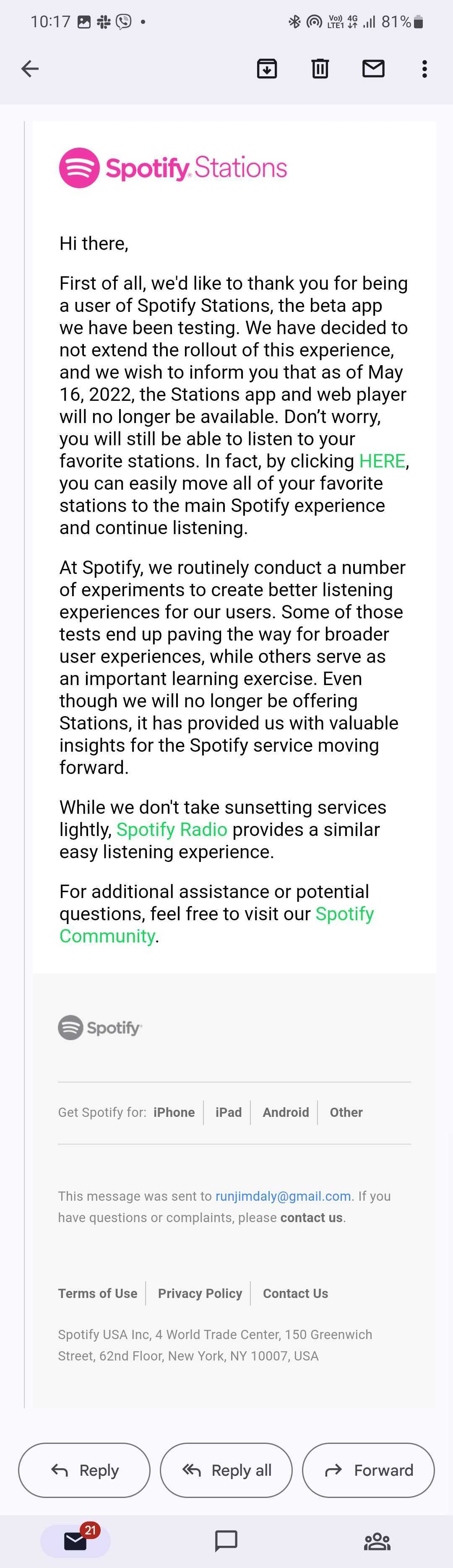This screenshot has width=453, height=1568.
Task: Forward this email
Action: pyautogui.click(x=368, y=1470)
